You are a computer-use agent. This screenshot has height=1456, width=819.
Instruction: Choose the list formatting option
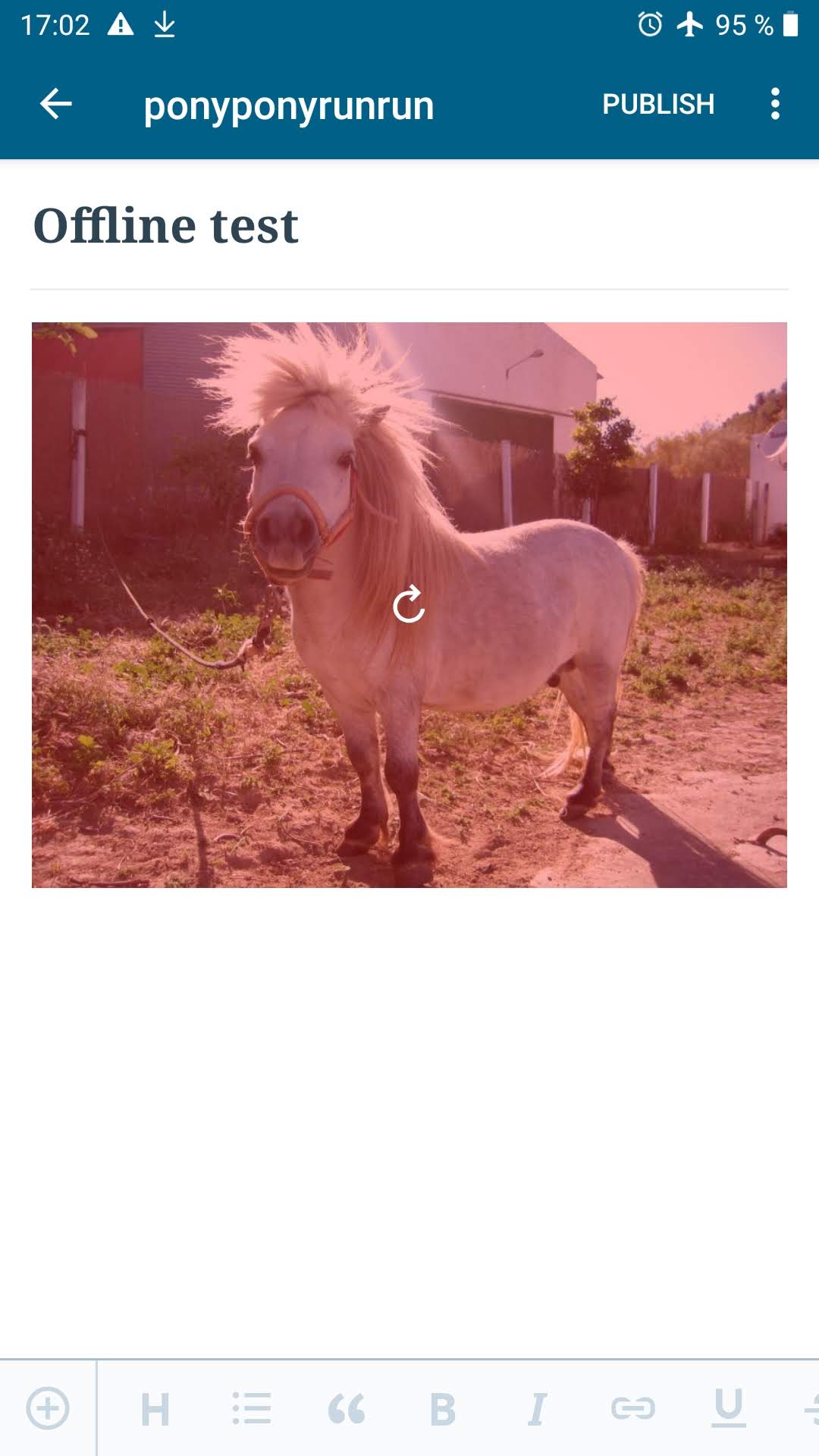pos(251,1409)
